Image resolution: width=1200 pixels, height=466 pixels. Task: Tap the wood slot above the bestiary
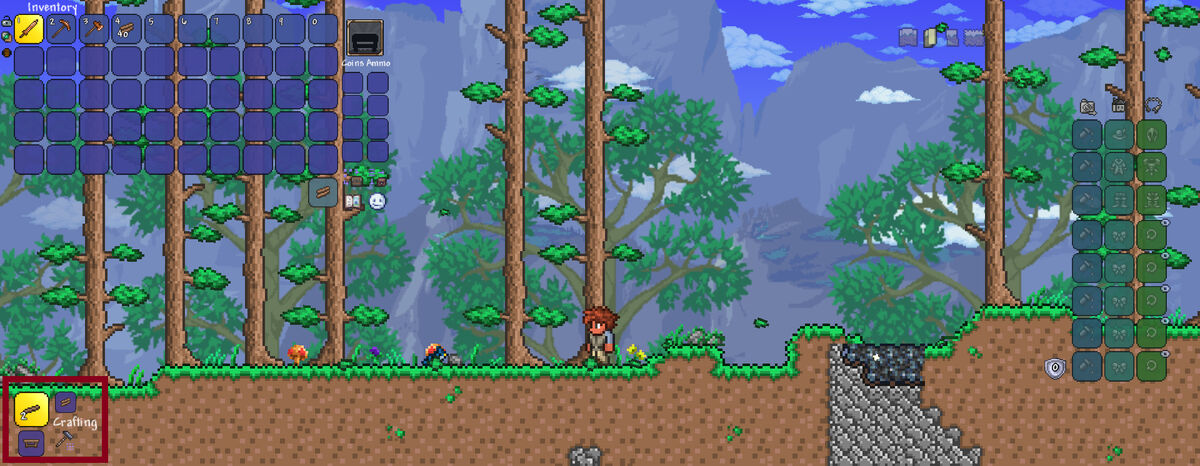point(323,191)
